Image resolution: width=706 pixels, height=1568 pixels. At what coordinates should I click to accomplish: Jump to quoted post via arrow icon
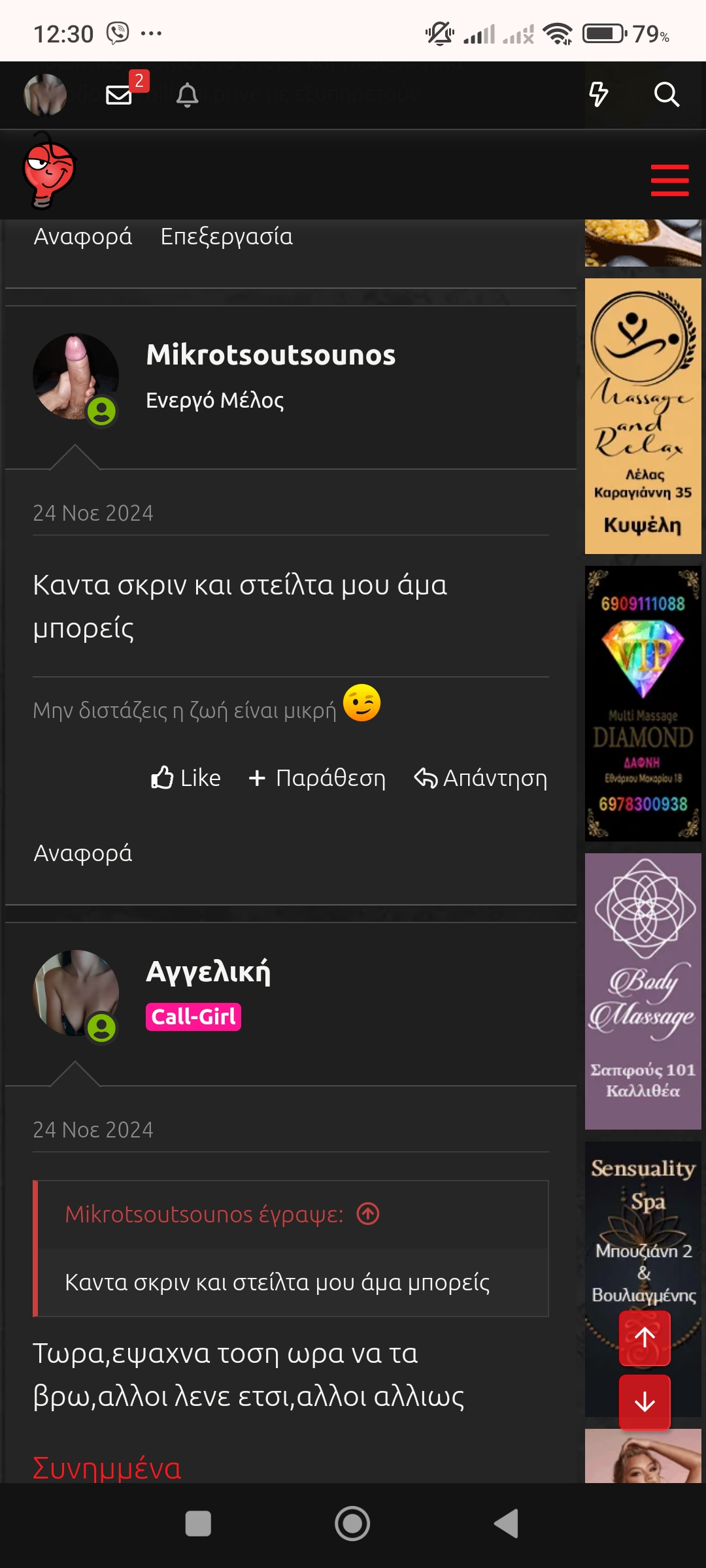[368, 1214]
